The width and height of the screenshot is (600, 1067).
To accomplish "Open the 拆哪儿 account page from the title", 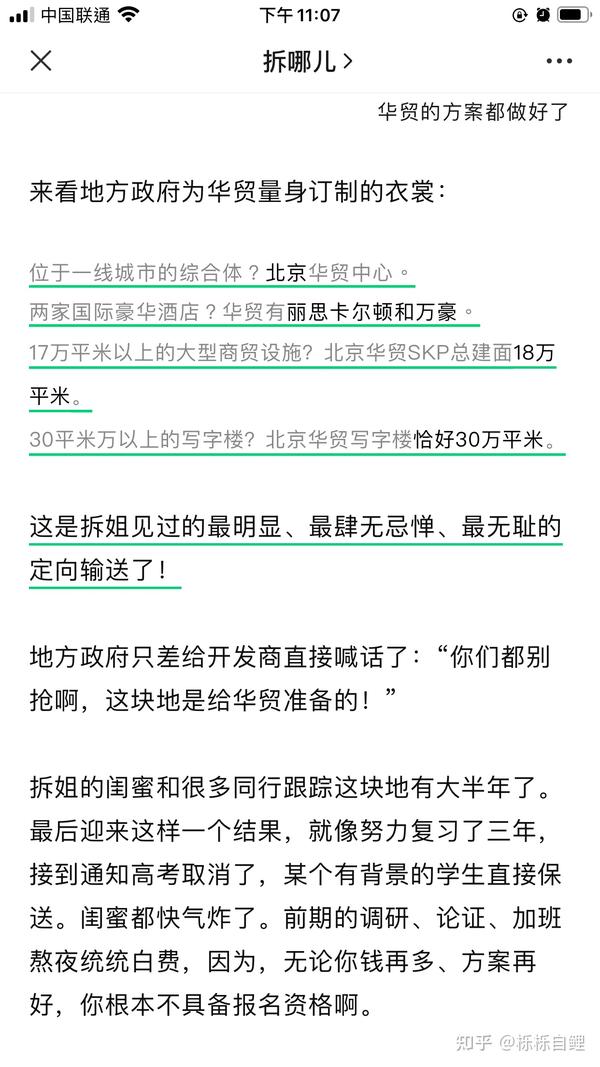I will tap(307, 61).
